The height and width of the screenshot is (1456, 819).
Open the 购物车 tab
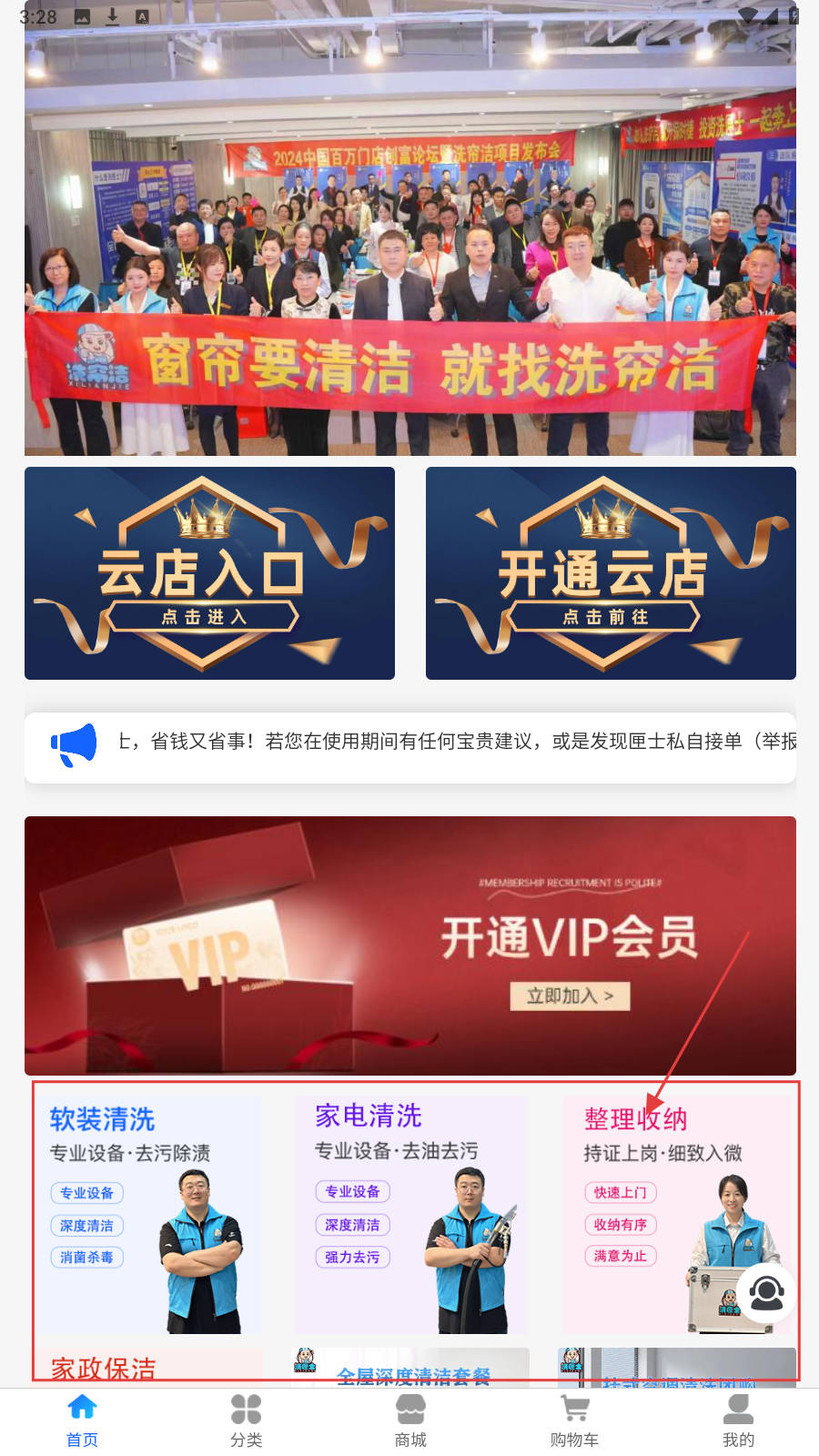pyautogui.click(x=574, y=1420)
